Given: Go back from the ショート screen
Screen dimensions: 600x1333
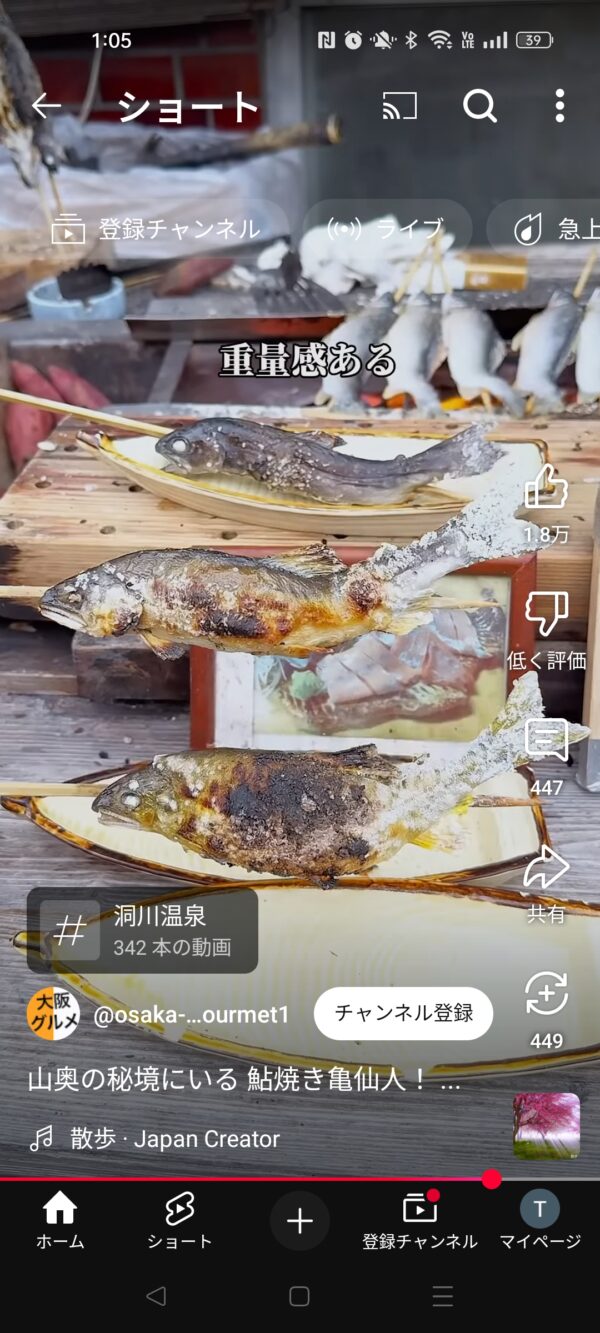Looking at the screenshot, I should pos(46,106).
